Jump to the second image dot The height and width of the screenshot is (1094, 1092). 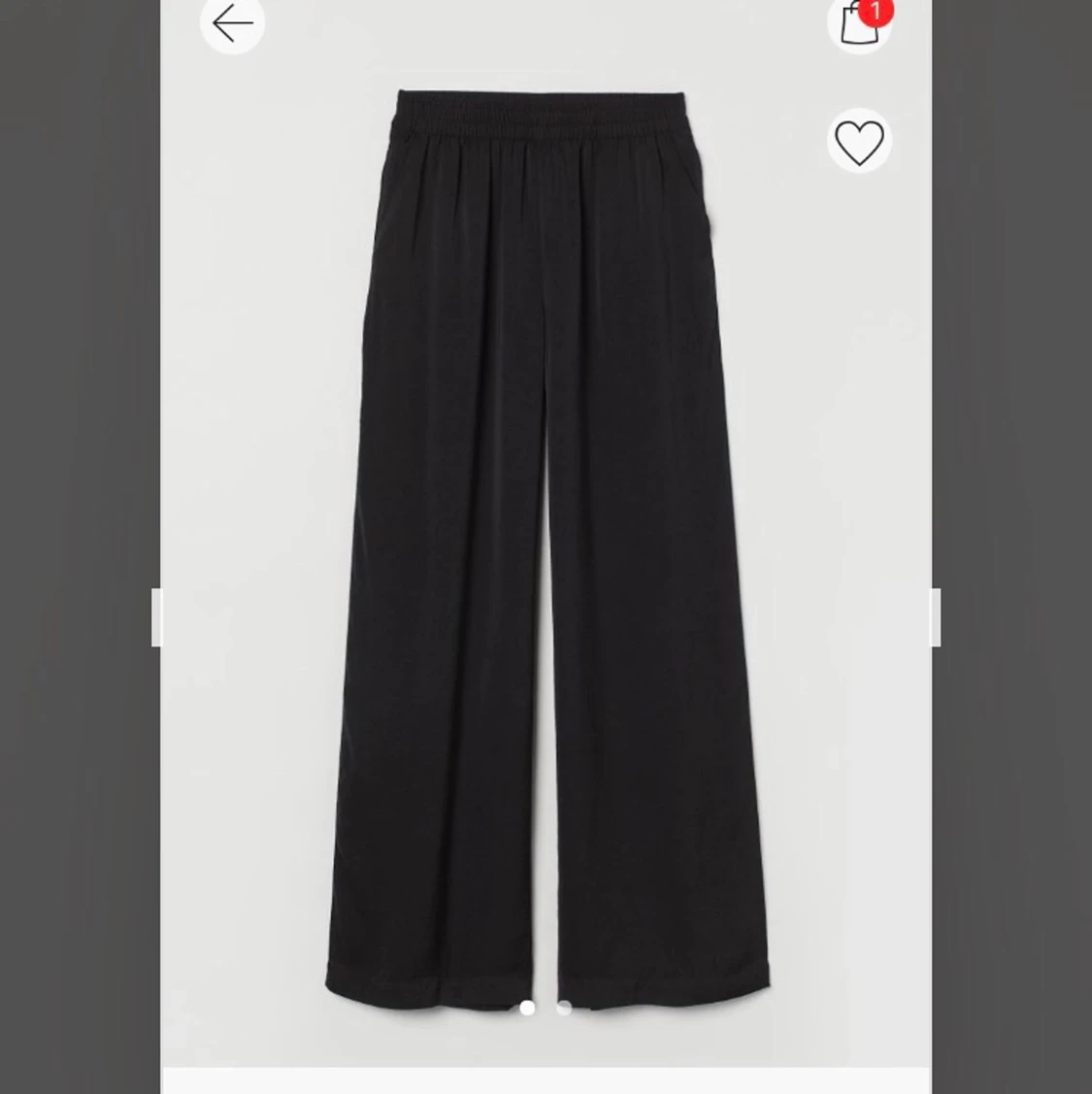(x=564, y=1009)
